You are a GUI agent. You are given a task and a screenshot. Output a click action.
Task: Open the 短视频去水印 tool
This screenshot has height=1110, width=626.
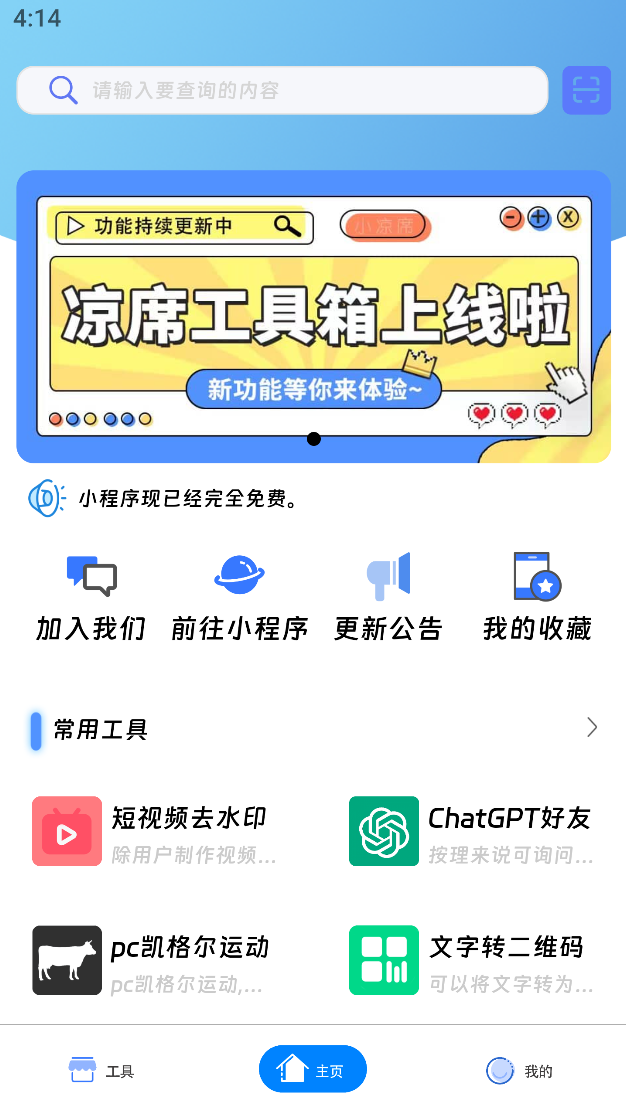[x=155, y=831]
